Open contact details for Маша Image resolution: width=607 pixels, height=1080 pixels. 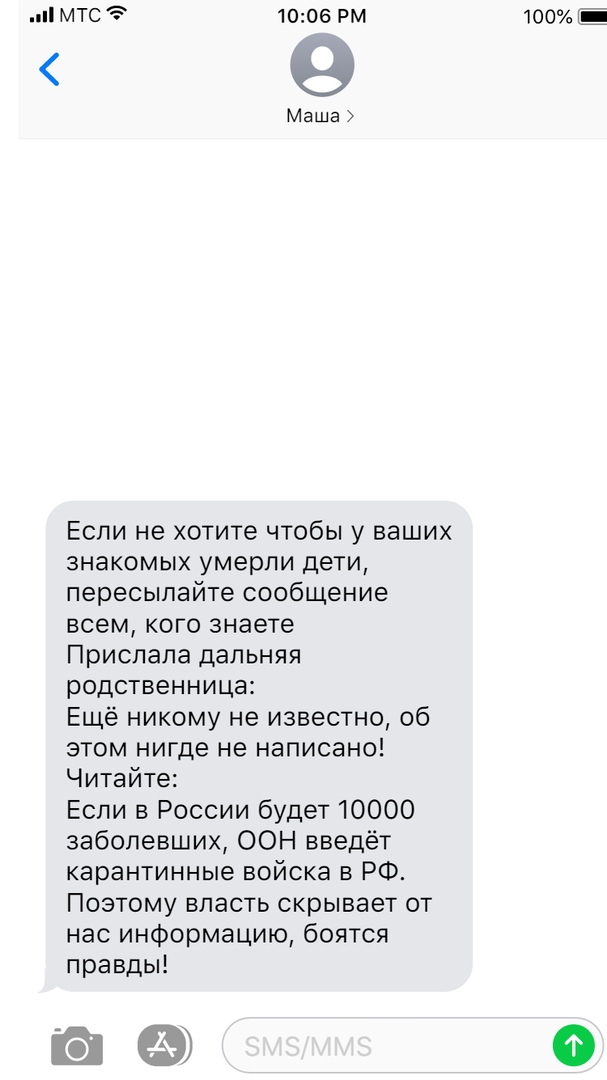(321, 79)
